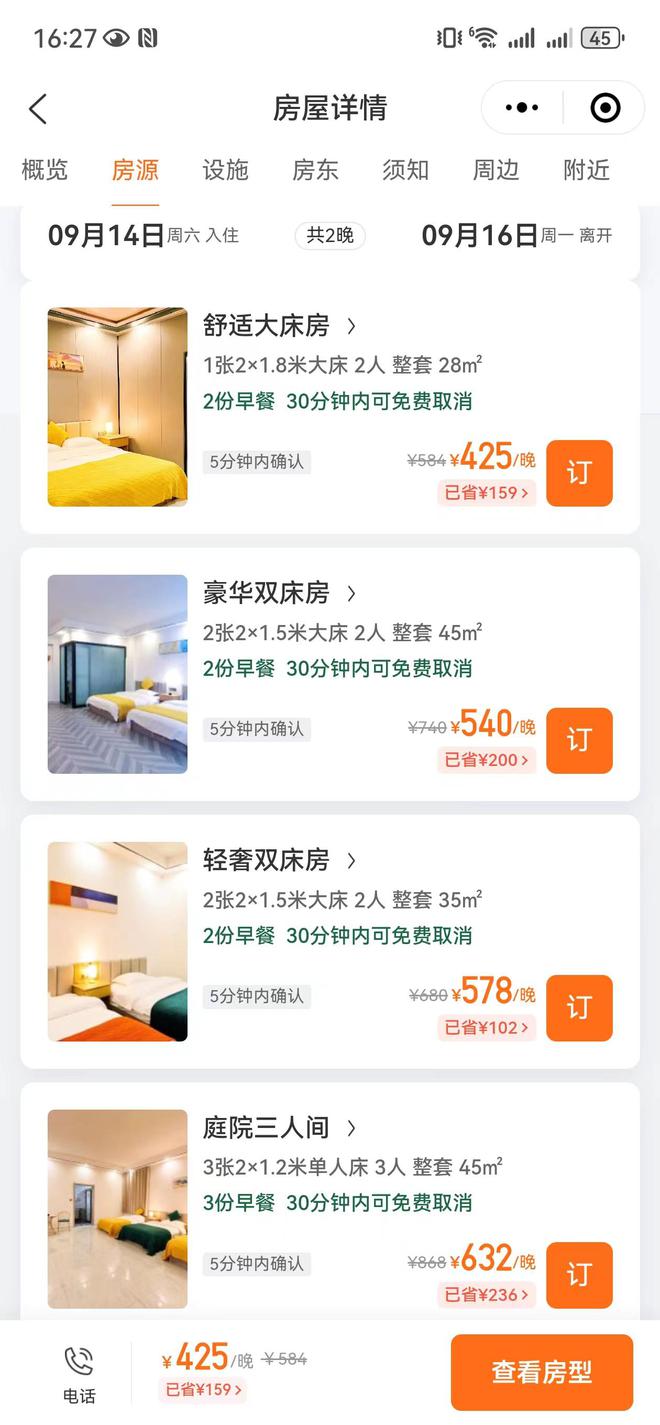Tap the 查看房型 button
The width and height of the screenshot is (660, 1425).
click(x=541, y=1372)
